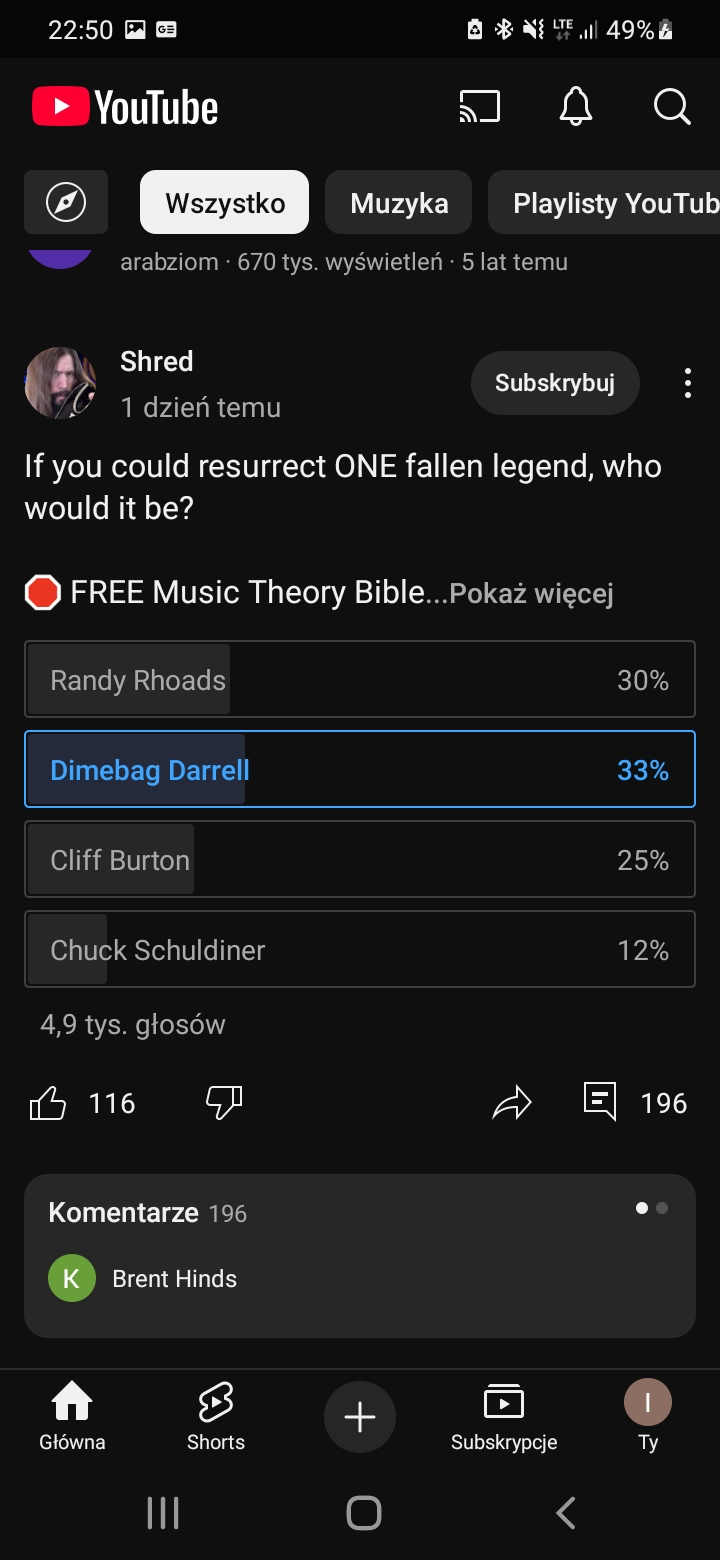Share the Shred poll post

512,1104
